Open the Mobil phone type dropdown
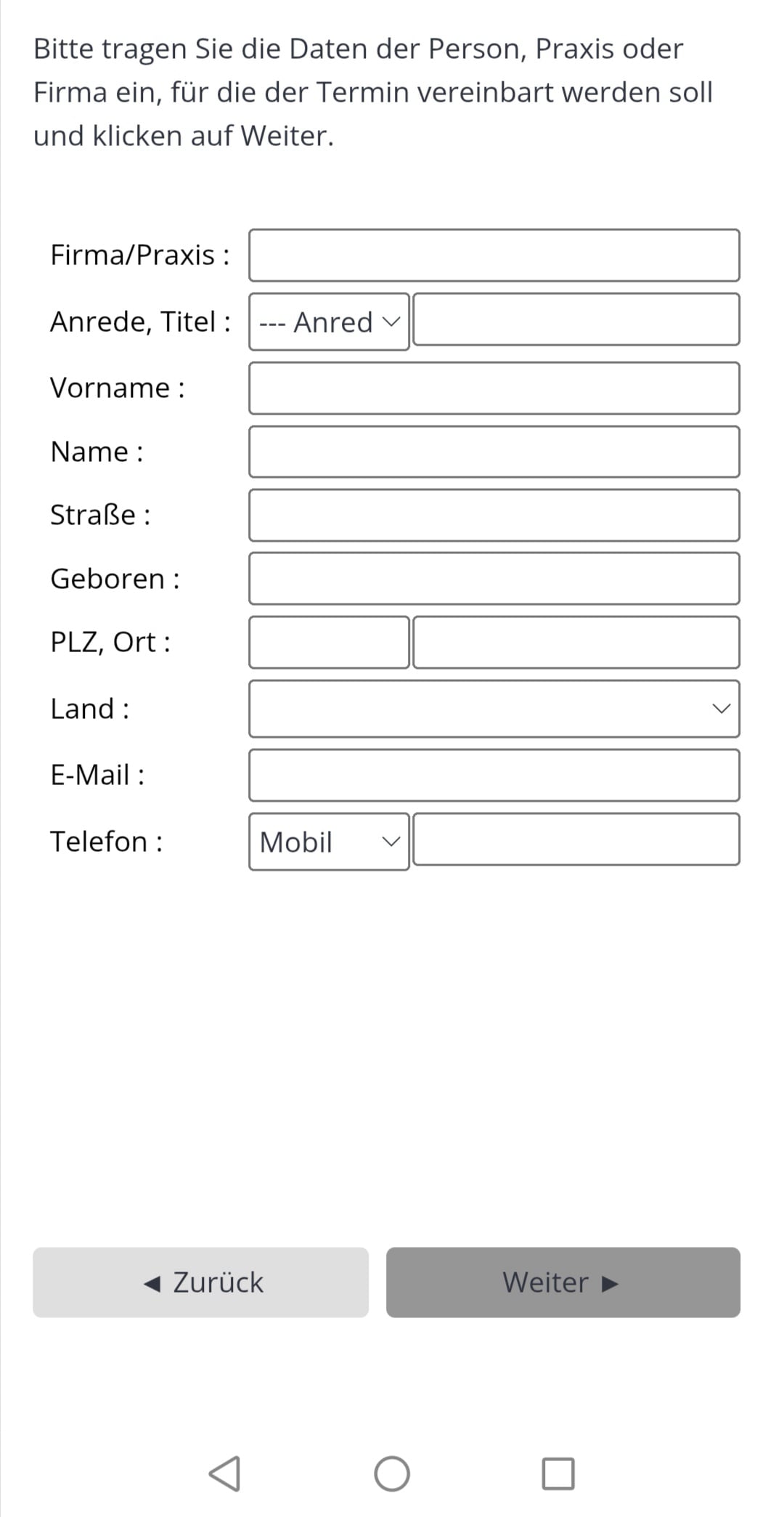 coord(329,842)
